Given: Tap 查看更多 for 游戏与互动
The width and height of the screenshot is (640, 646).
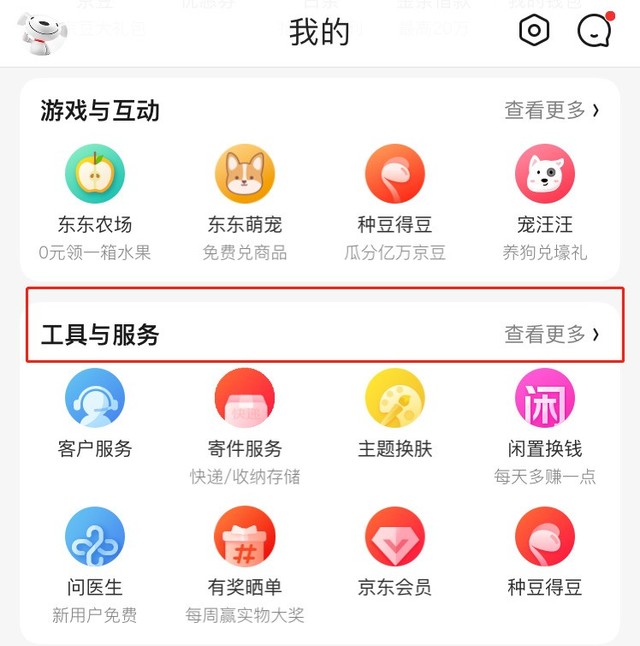Looking at the screenshot, I should [x=551, y=110].
